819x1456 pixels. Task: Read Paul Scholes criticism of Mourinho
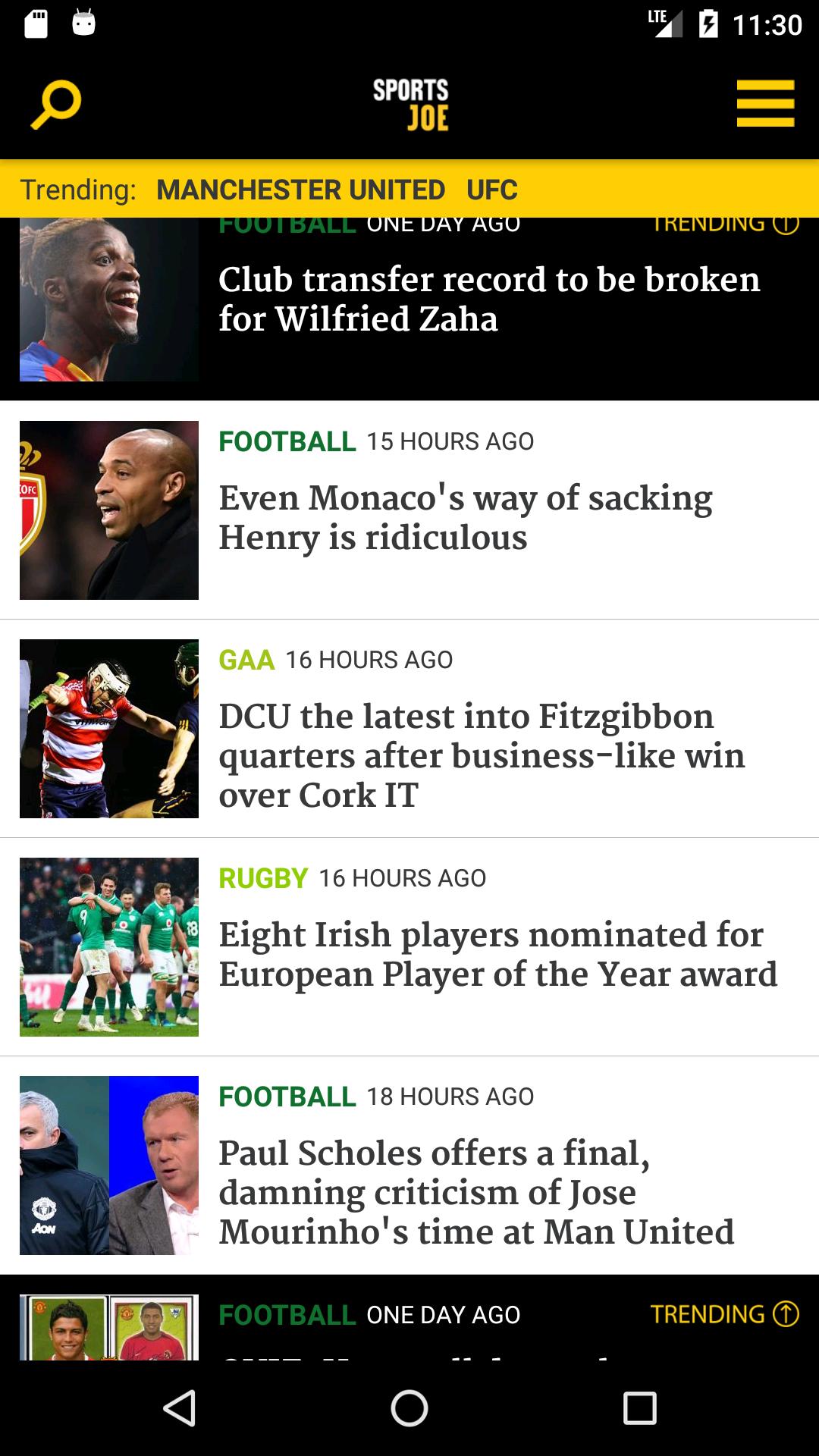[476, 1192]
